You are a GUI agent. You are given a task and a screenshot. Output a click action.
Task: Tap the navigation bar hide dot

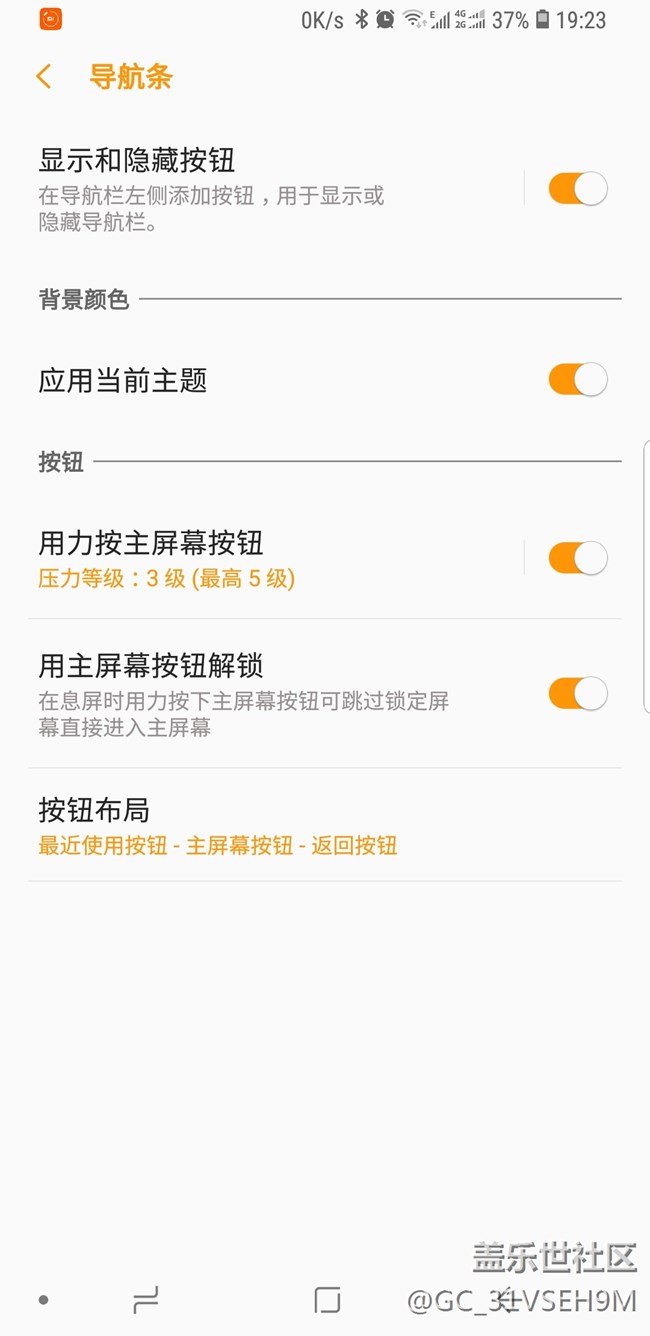coord(43,1300)
